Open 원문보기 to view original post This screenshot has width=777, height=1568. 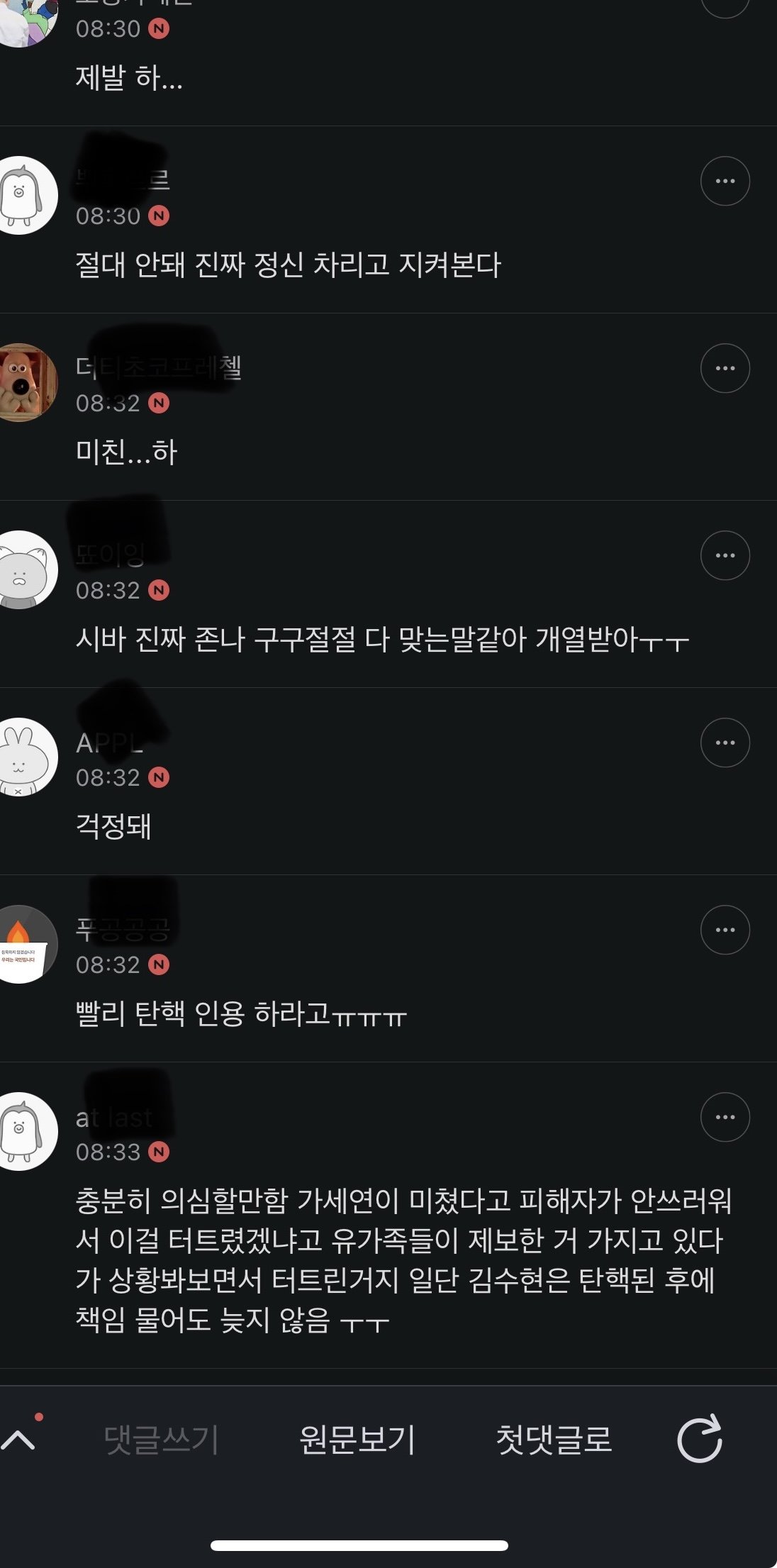(x=357, y=1440)
